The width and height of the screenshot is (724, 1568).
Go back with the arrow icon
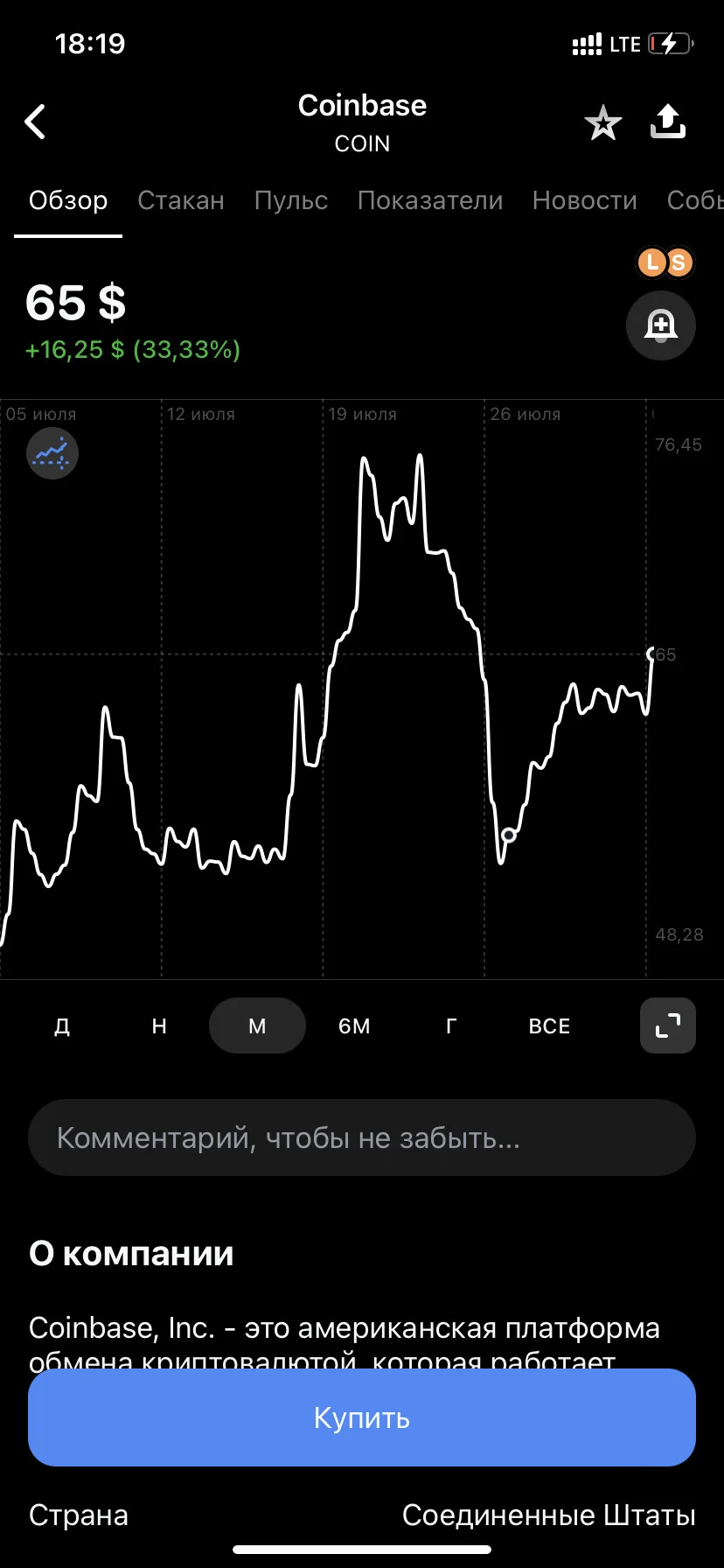[35, 122]
